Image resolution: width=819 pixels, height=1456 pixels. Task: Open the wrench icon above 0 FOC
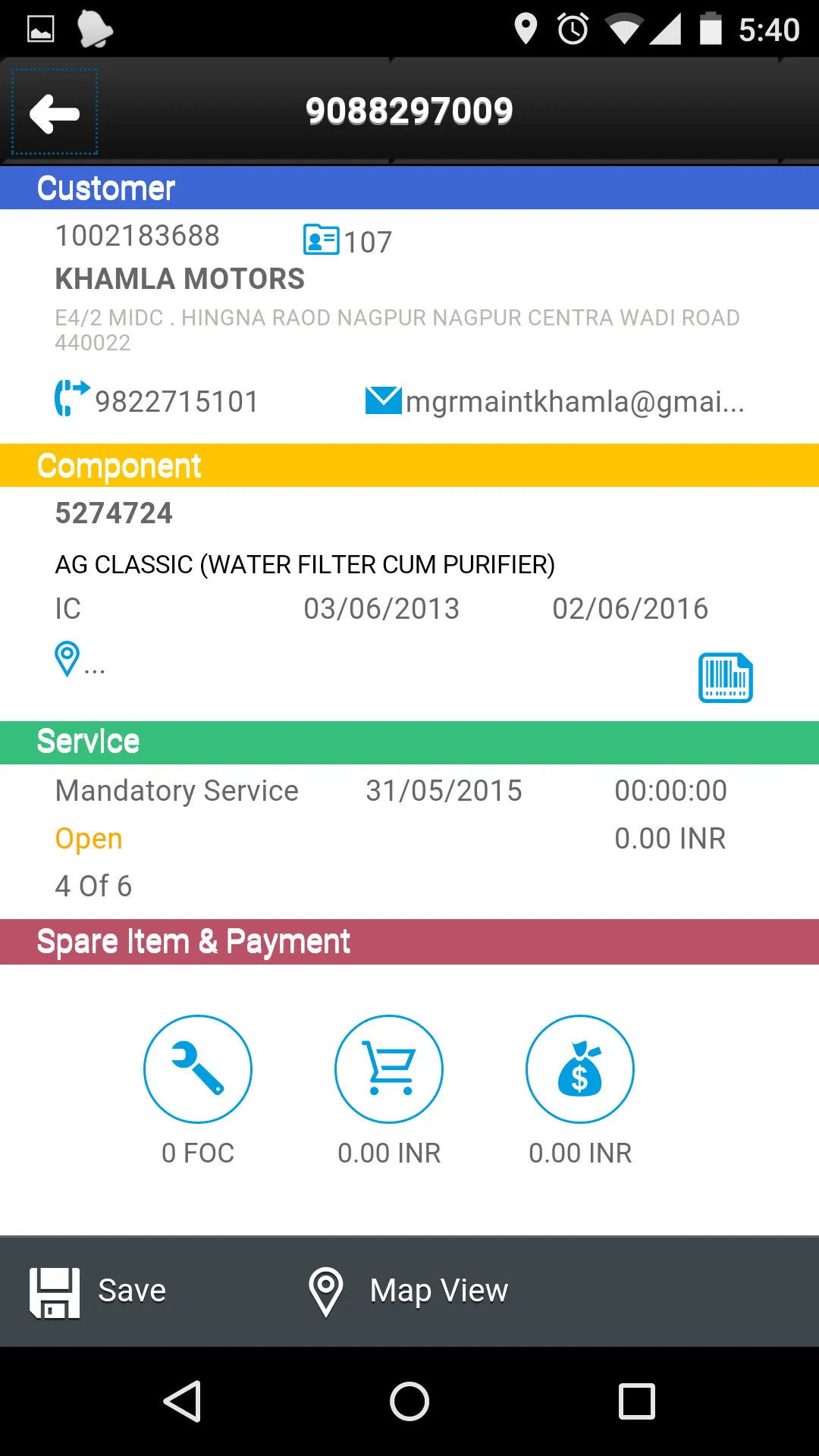[x=197, y=1068]
